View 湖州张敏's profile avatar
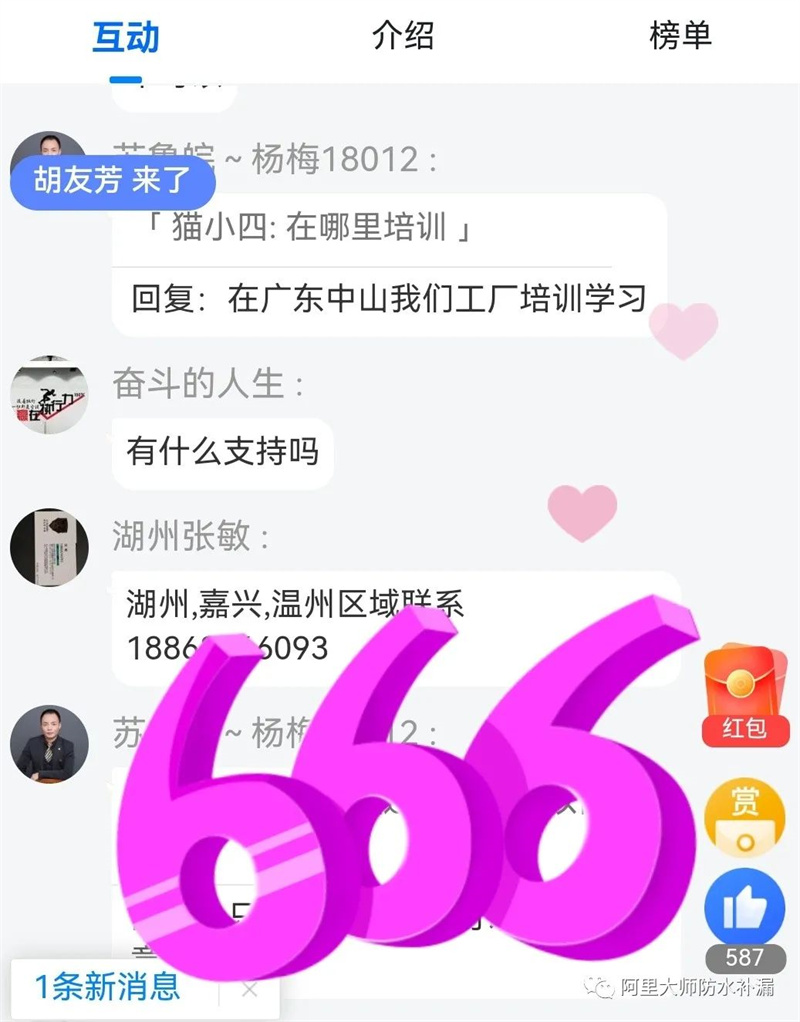This screenshot has height=1022, width=800. pos(50,547)
